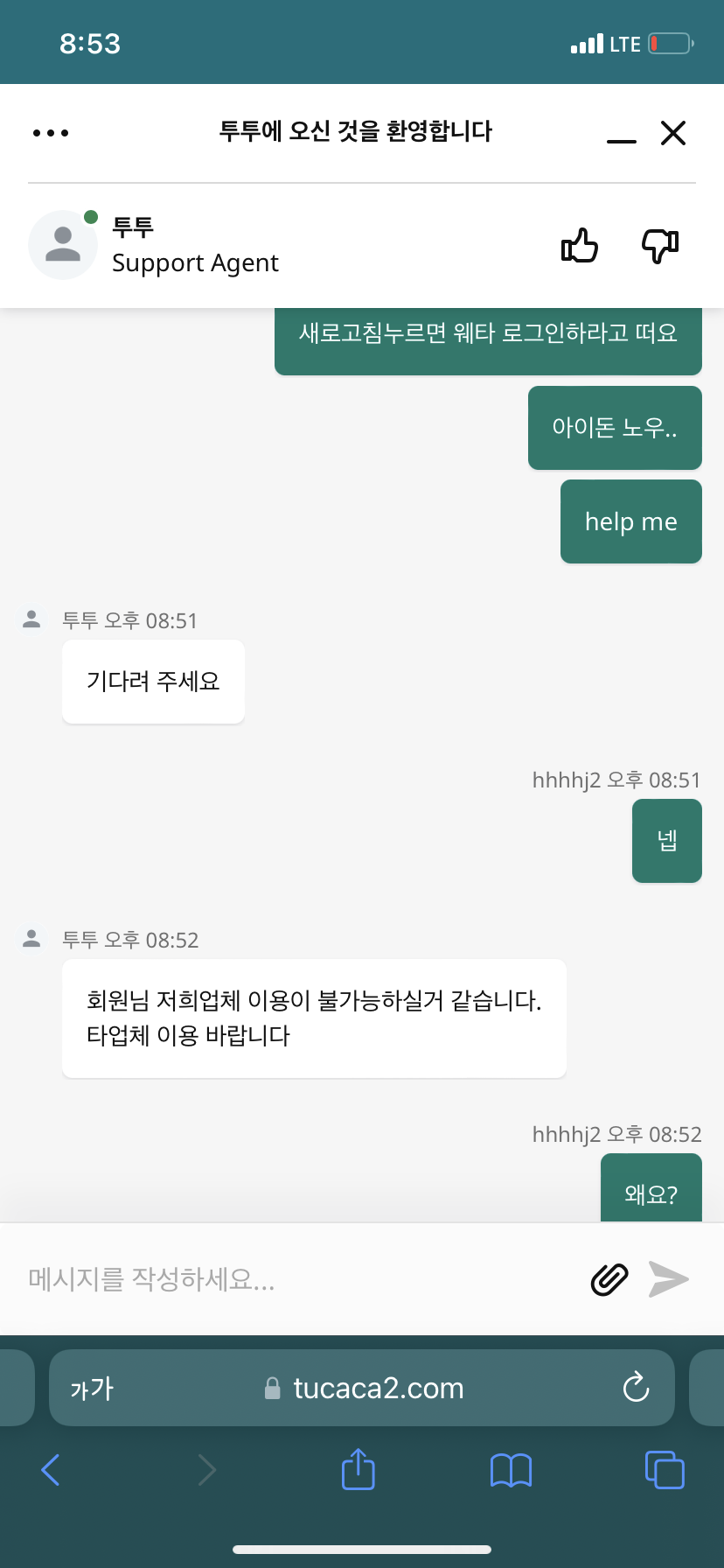The image size is (724, 1568).
Task: Tap the tucaca2.com address bar
Action: pos(362,1388)
